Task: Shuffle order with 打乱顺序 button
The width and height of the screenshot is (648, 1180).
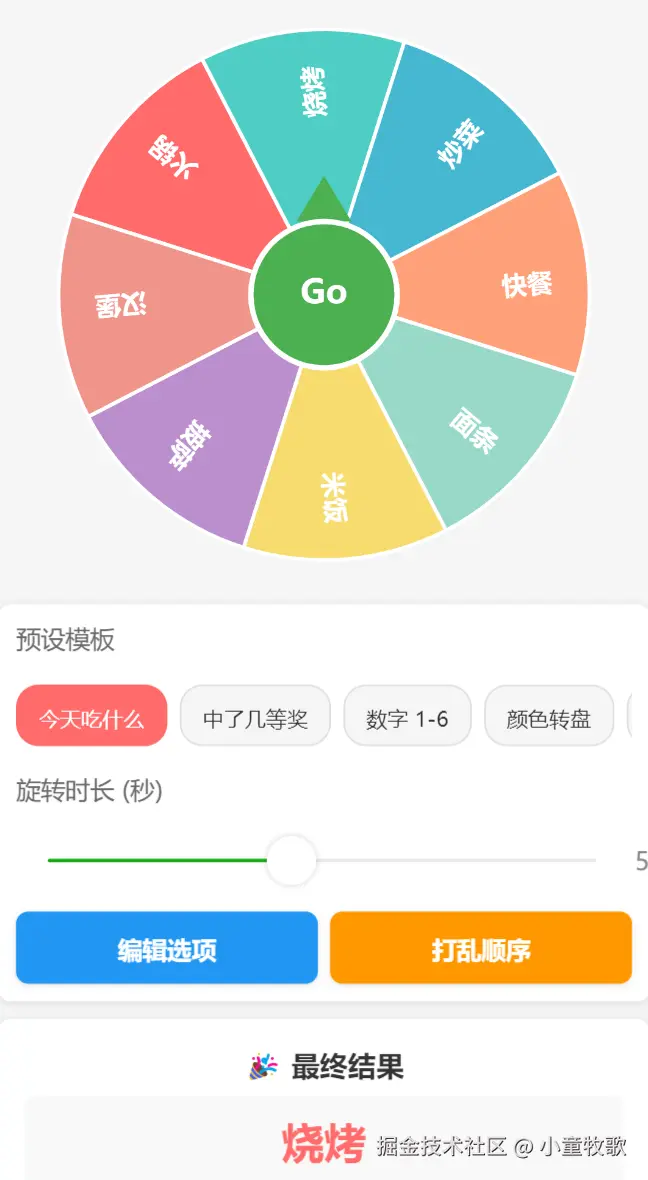Action: tap(481, 948)
